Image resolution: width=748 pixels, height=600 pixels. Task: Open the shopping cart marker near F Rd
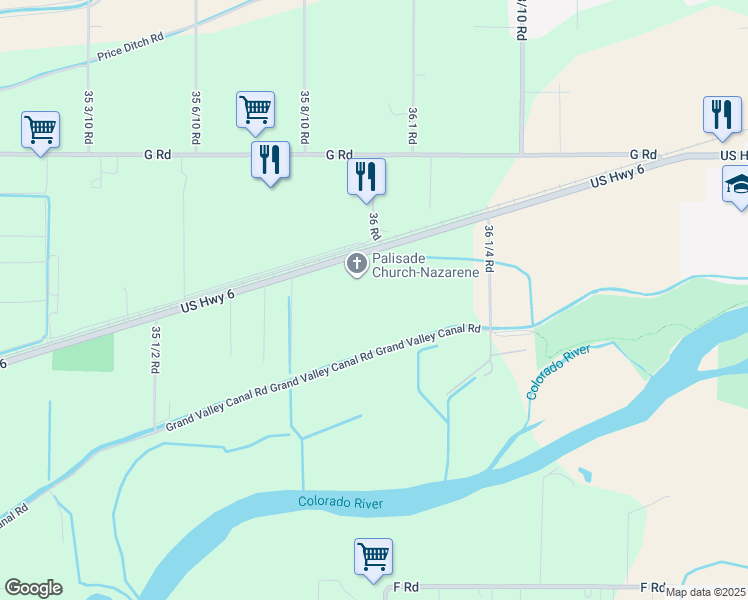coord(374,560)
